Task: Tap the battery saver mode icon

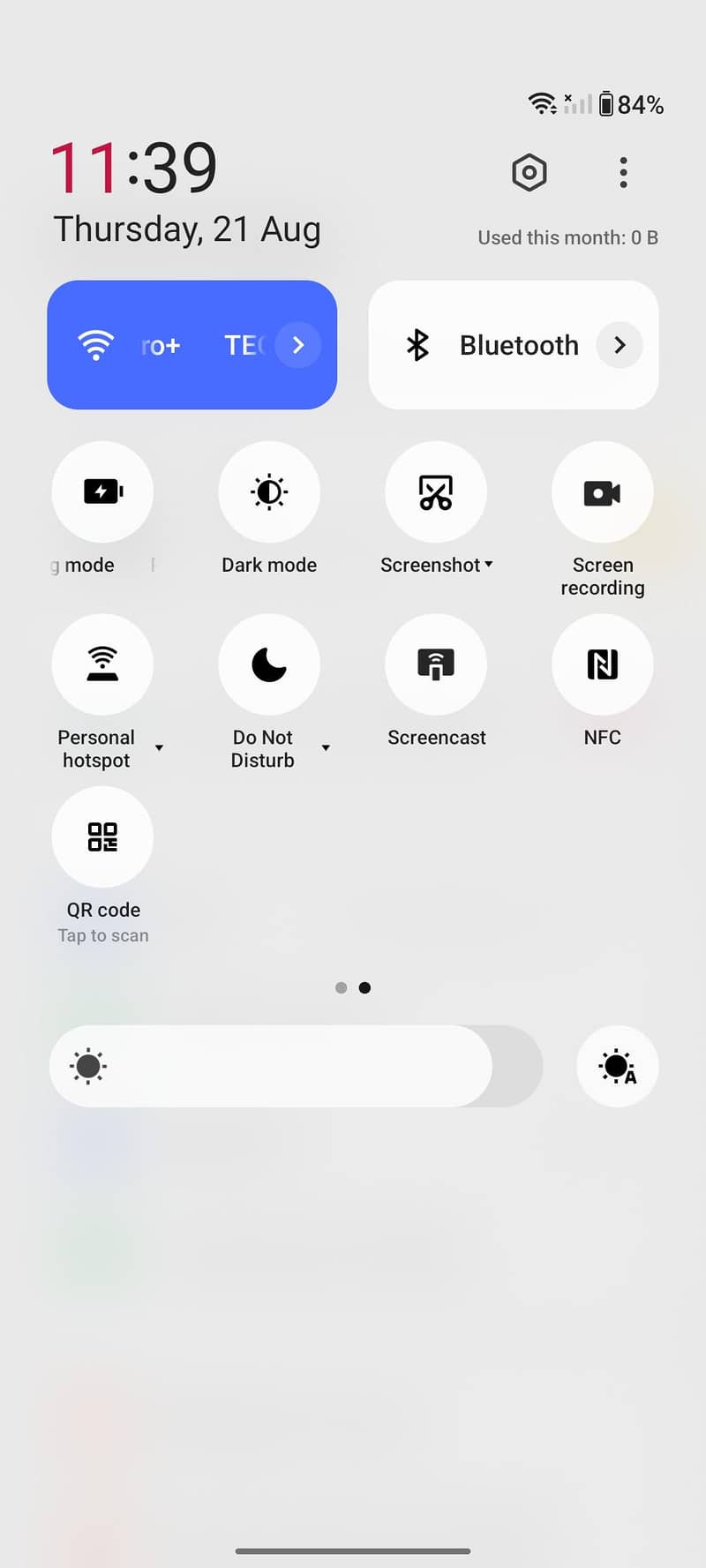Action: [102, 492]
